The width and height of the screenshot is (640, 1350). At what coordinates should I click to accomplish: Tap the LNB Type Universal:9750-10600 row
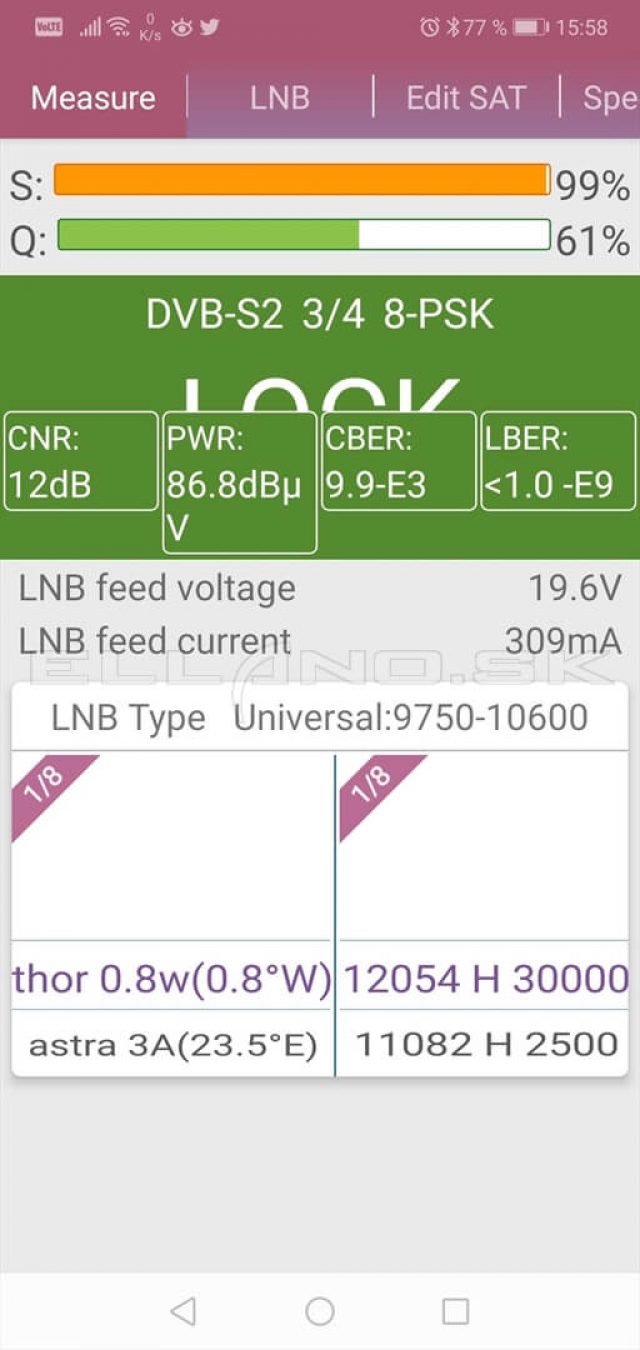320,718
